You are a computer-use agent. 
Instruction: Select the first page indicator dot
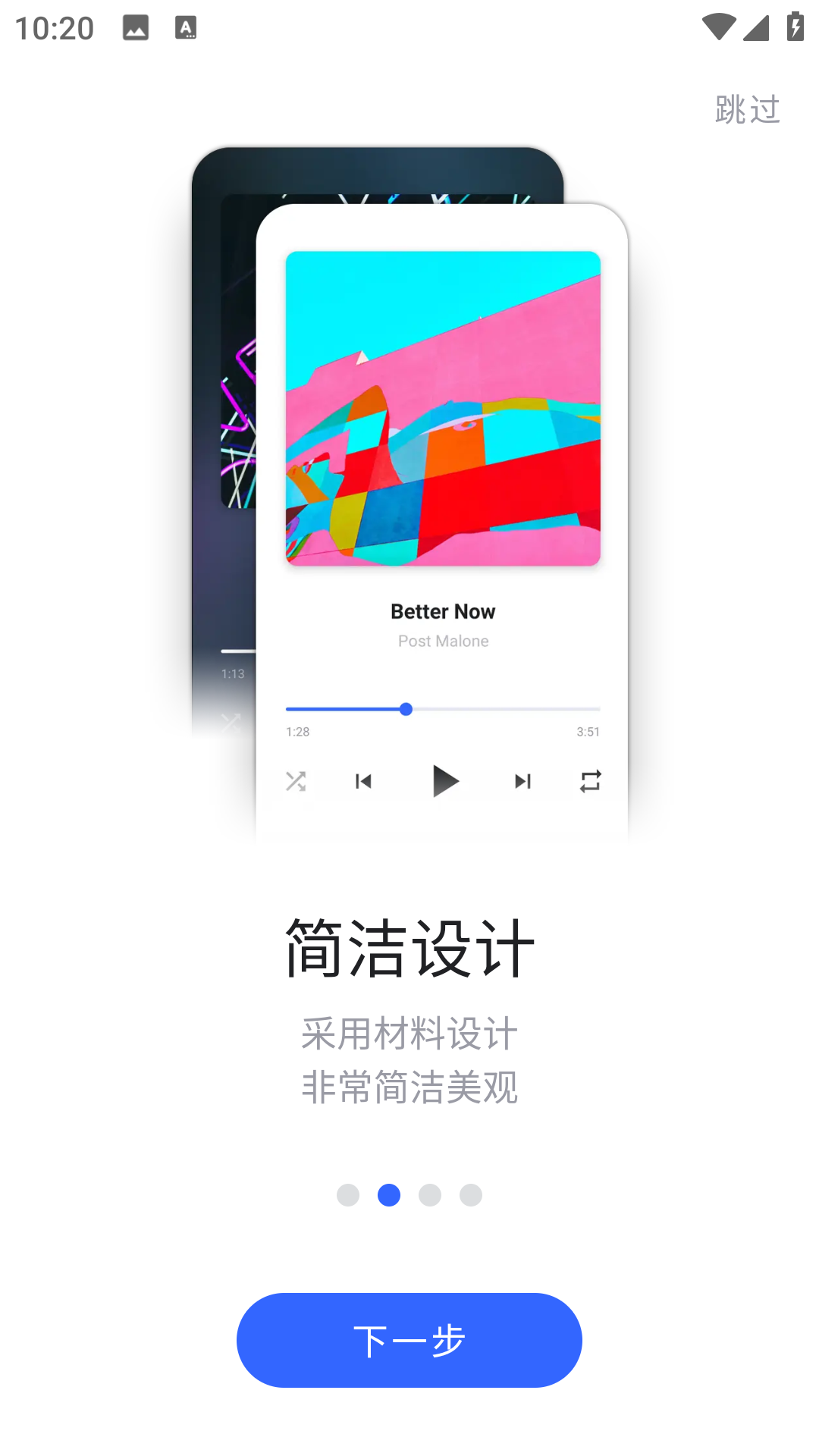(x=348, y=1194)
